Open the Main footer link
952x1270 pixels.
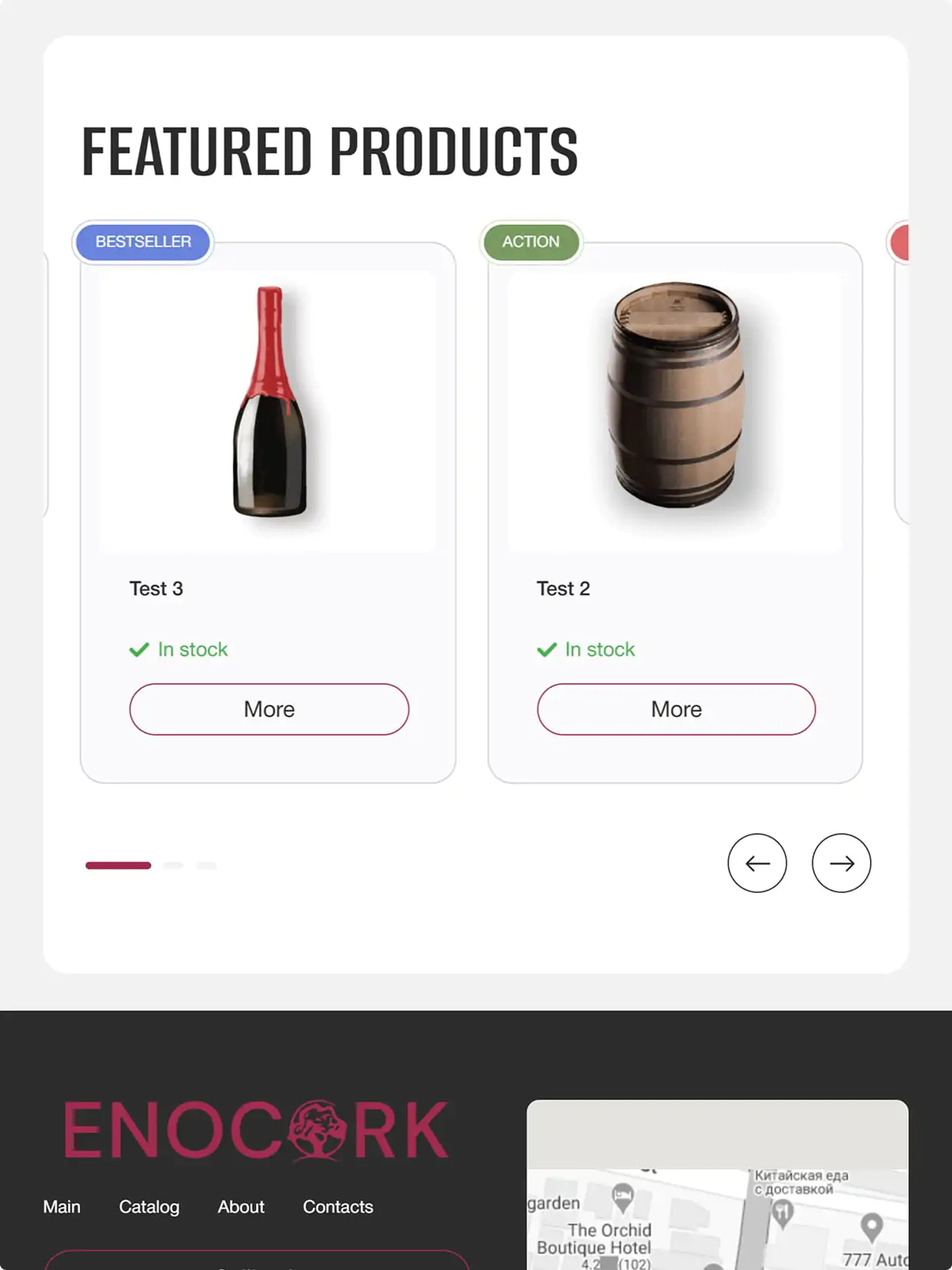tap(61, 1206)
